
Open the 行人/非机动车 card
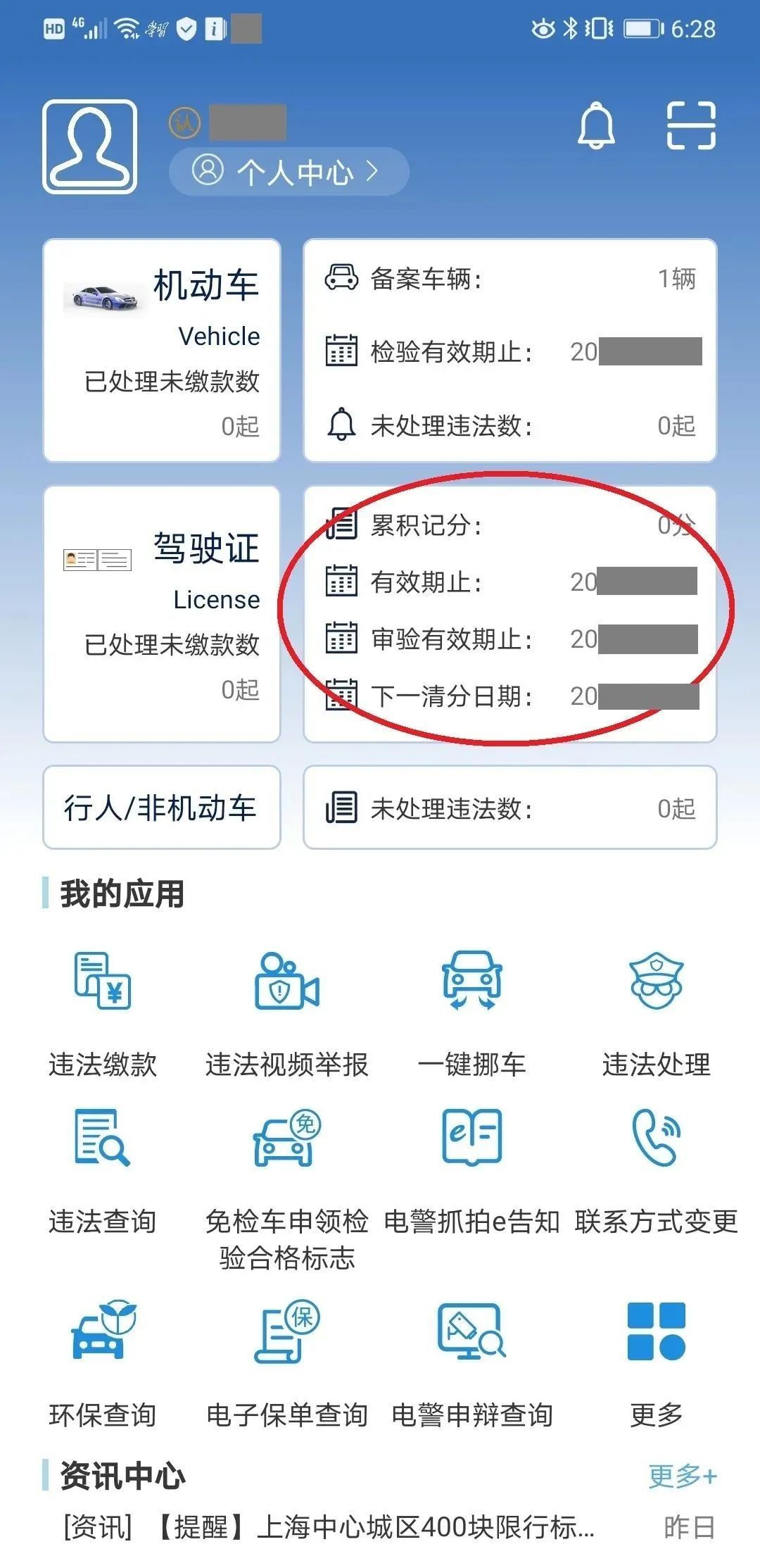coord(162,808)
